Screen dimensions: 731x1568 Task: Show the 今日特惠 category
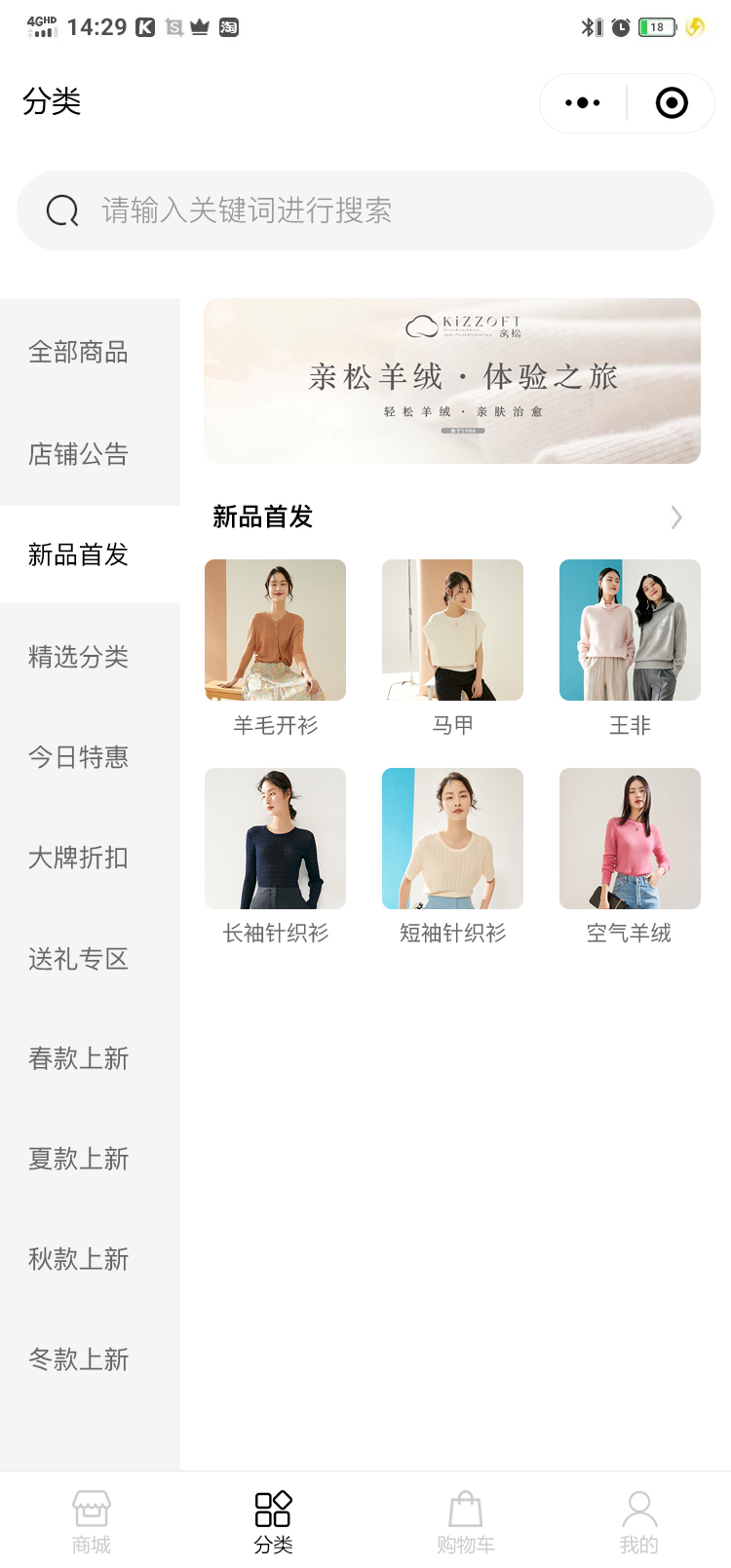pyautogui.click(x=79, y=757)
